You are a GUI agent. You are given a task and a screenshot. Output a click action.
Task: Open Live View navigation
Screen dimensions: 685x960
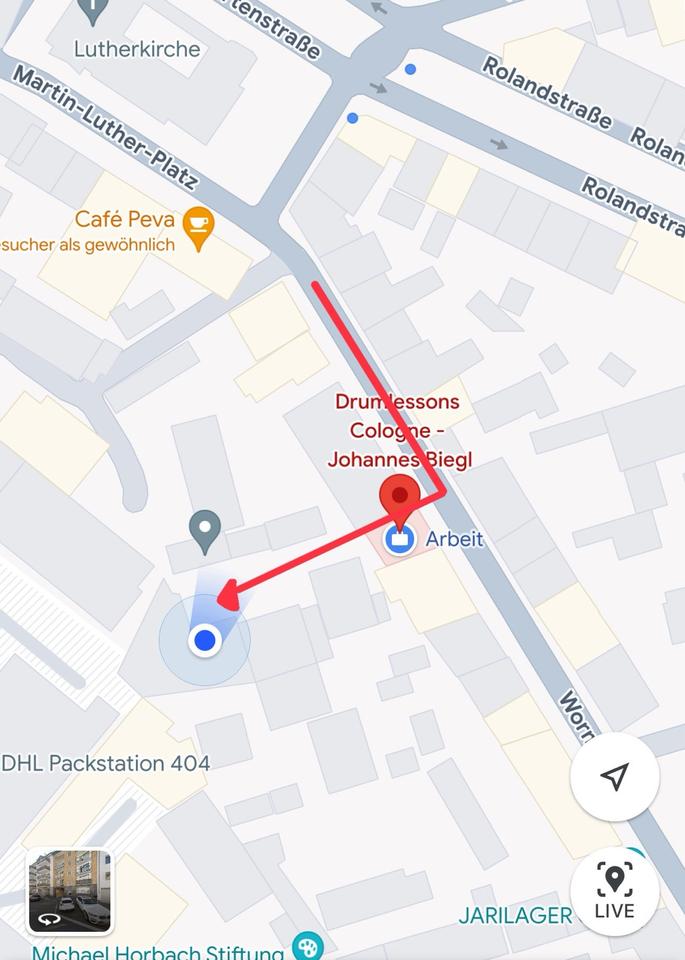pyautogui.click(x=614, y=891)
